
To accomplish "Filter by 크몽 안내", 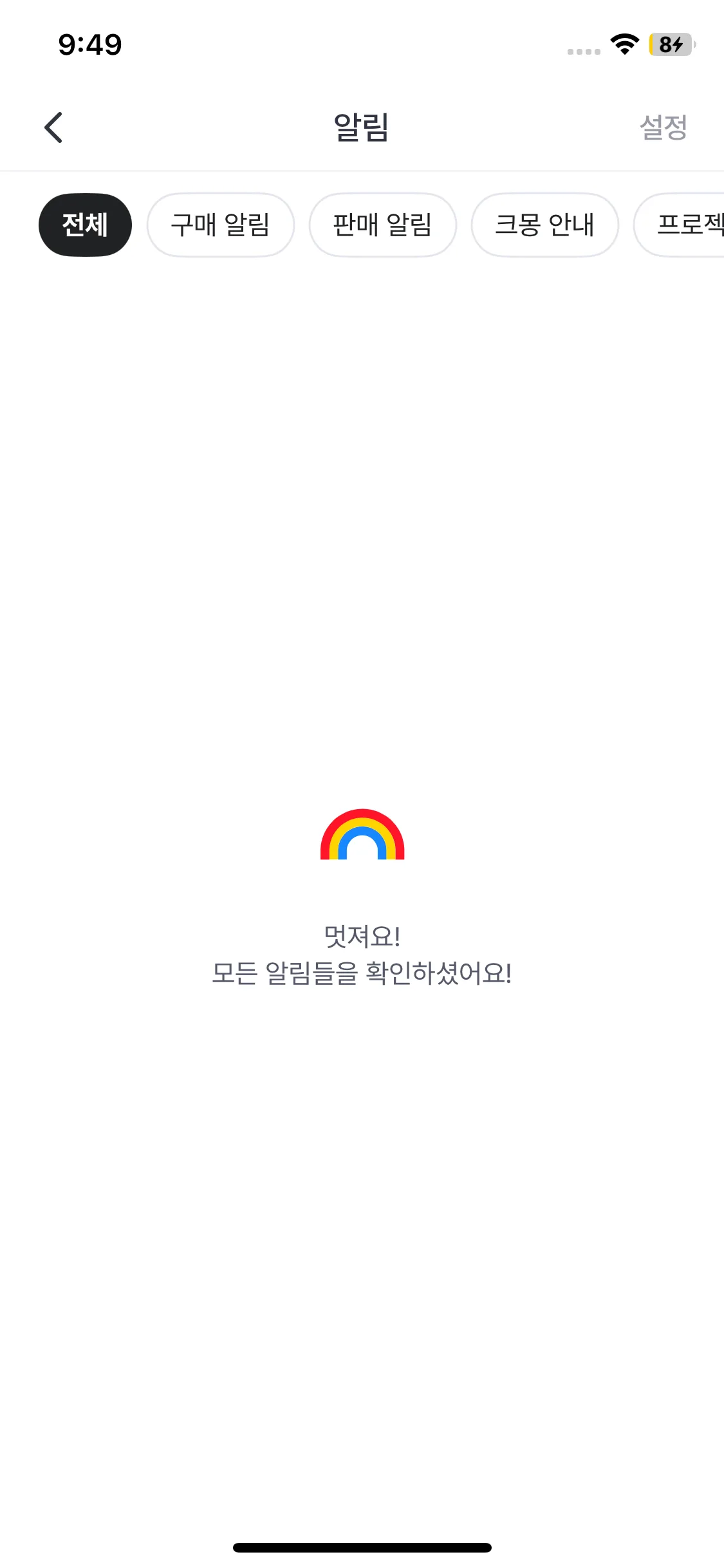I will (544, 225).
